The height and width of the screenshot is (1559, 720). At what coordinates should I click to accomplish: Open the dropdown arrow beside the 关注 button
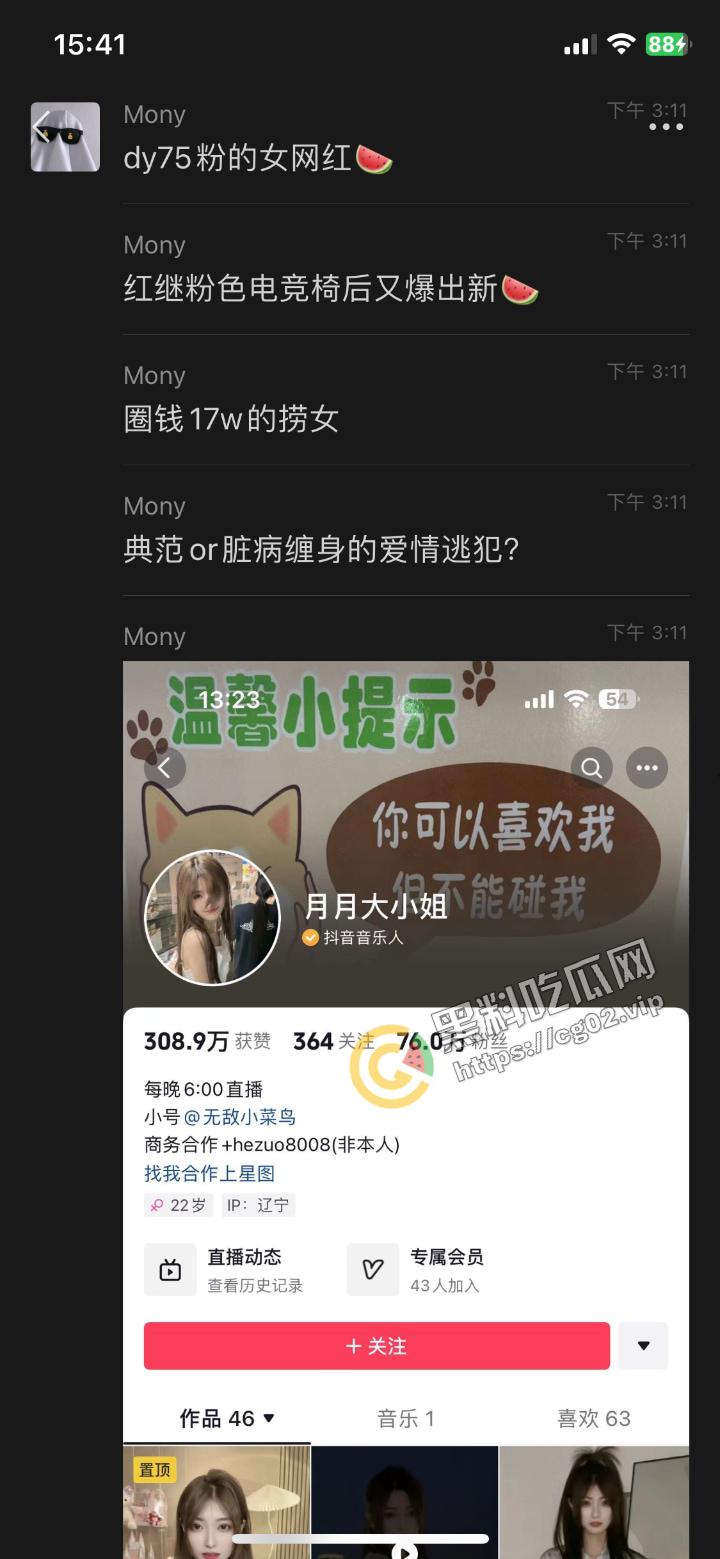tap(642, 1346)
